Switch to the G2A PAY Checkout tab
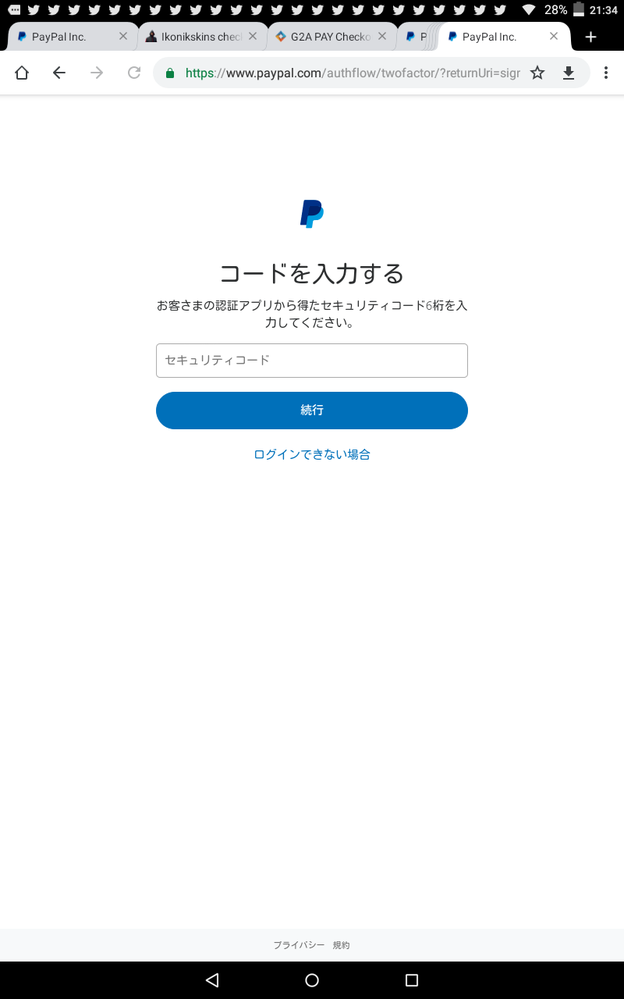 (x=324, y=37)
